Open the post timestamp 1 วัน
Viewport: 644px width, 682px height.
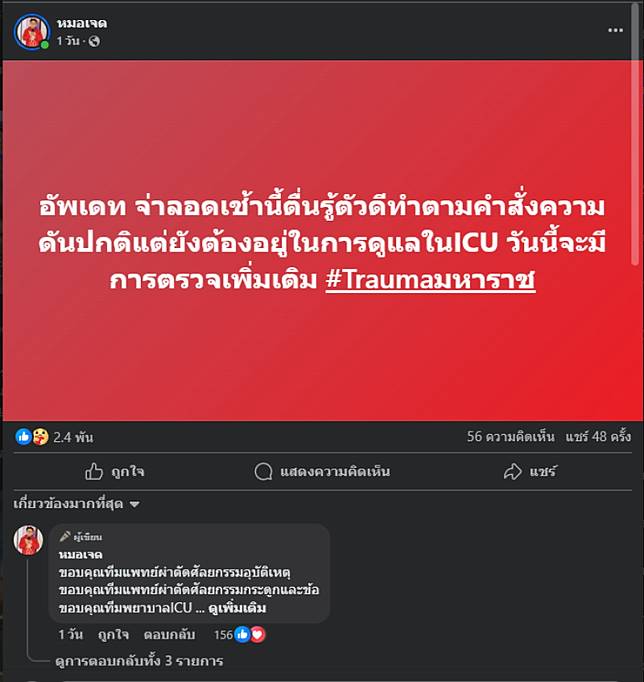[x=68, y=41]
